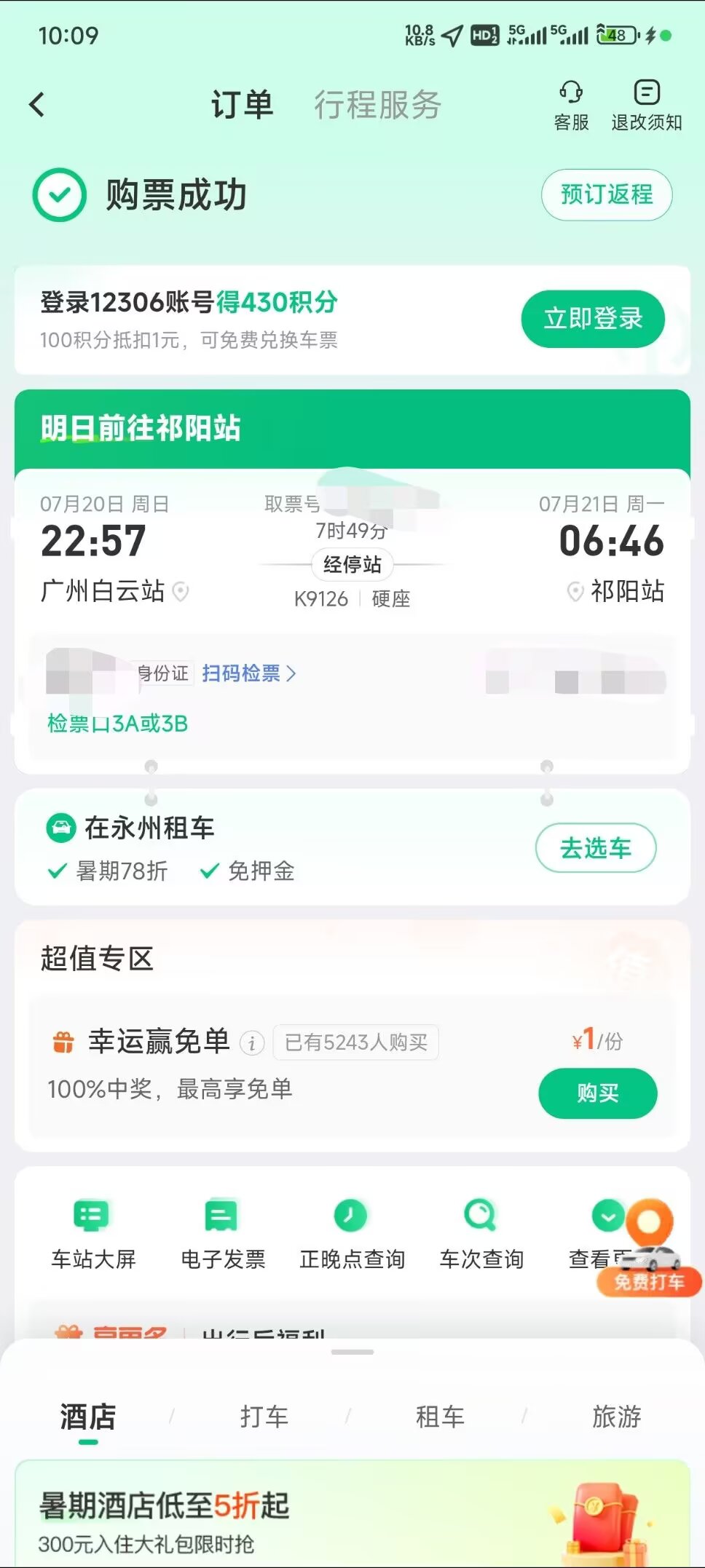
Task: Open 客服 customer service
Action: pyautogui.click(x=571, y=106)
